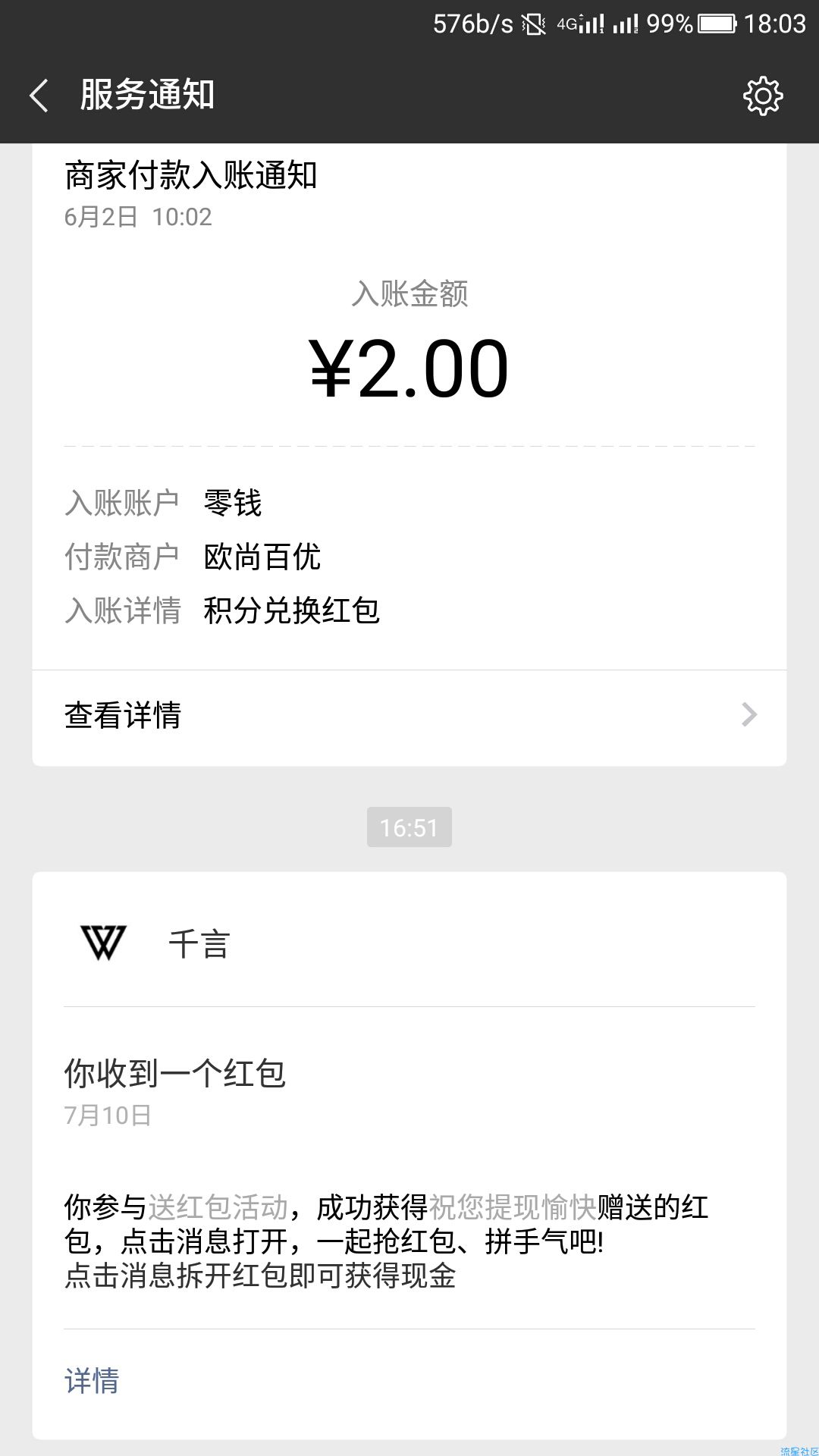Open 查看详情 for the ¥2.00 payment

click(409, 716)
